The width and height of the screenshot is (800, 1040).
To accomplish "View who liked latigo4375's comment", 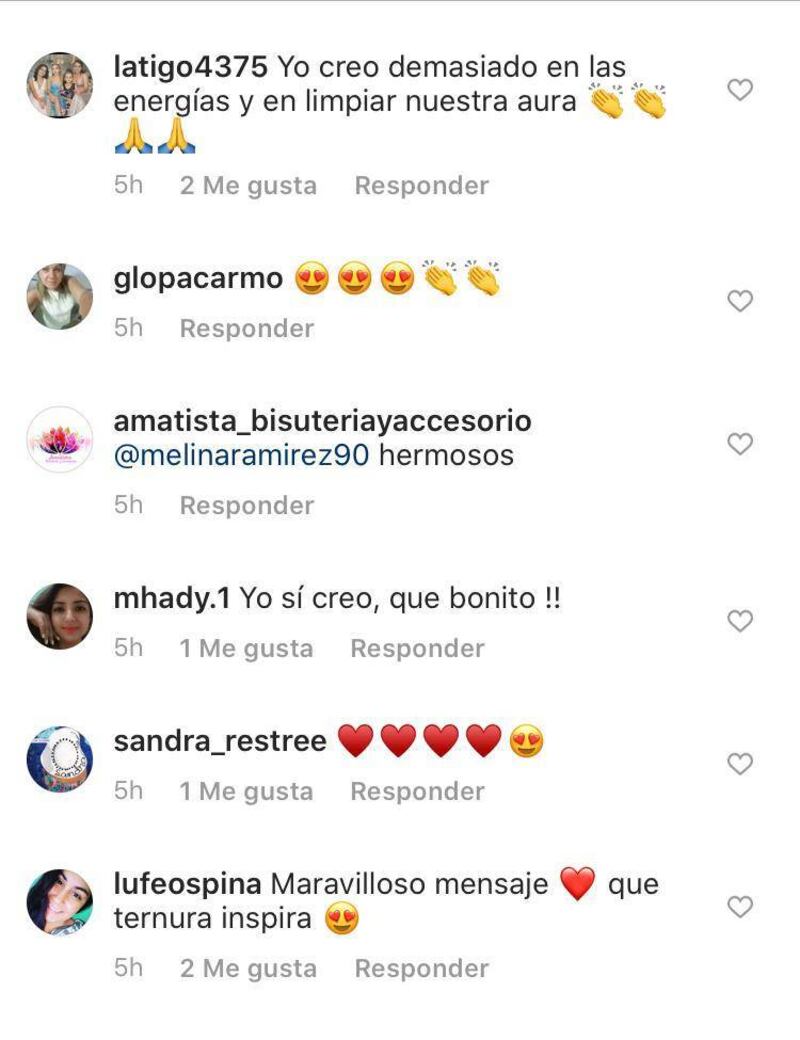I will tap(248, 186).
